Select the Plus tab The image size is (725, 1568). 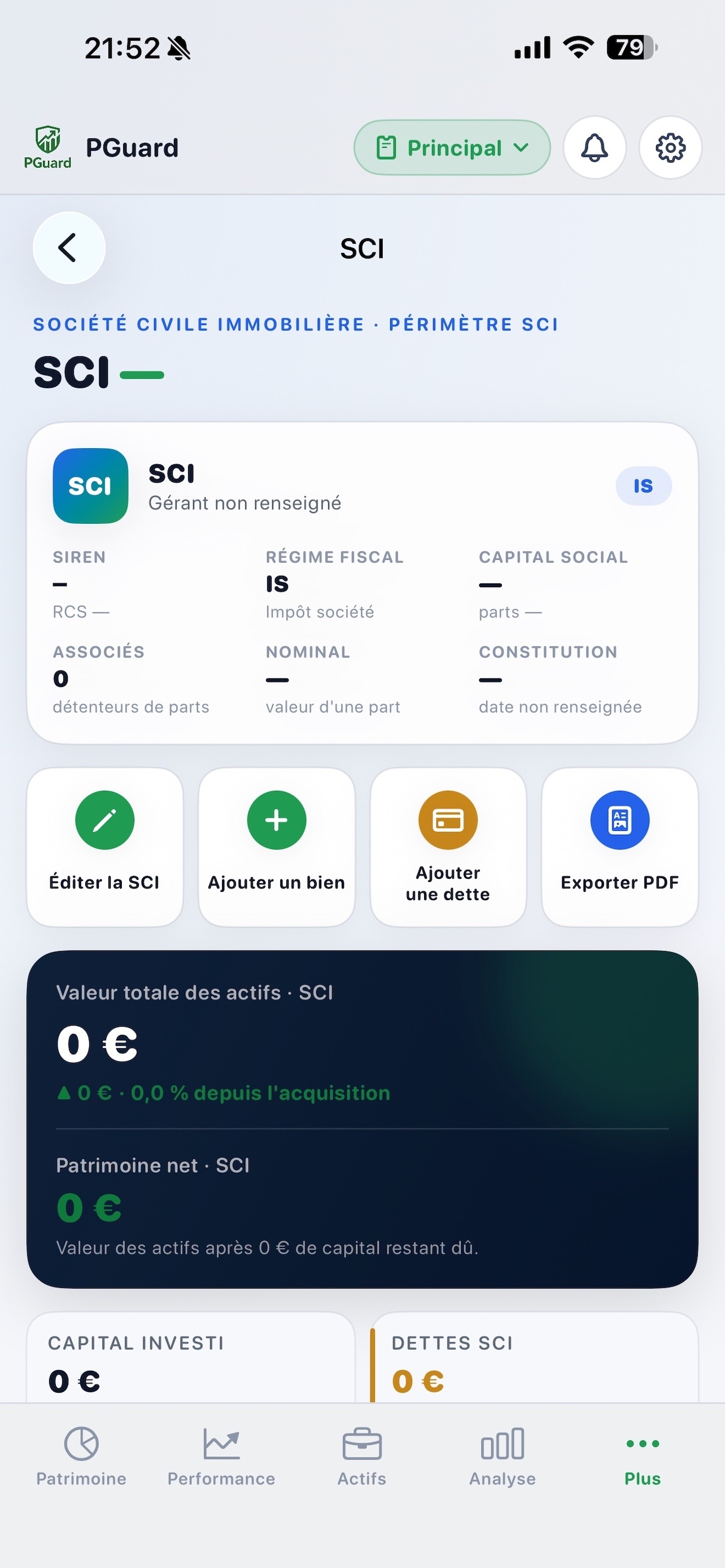click(642, 1457)
